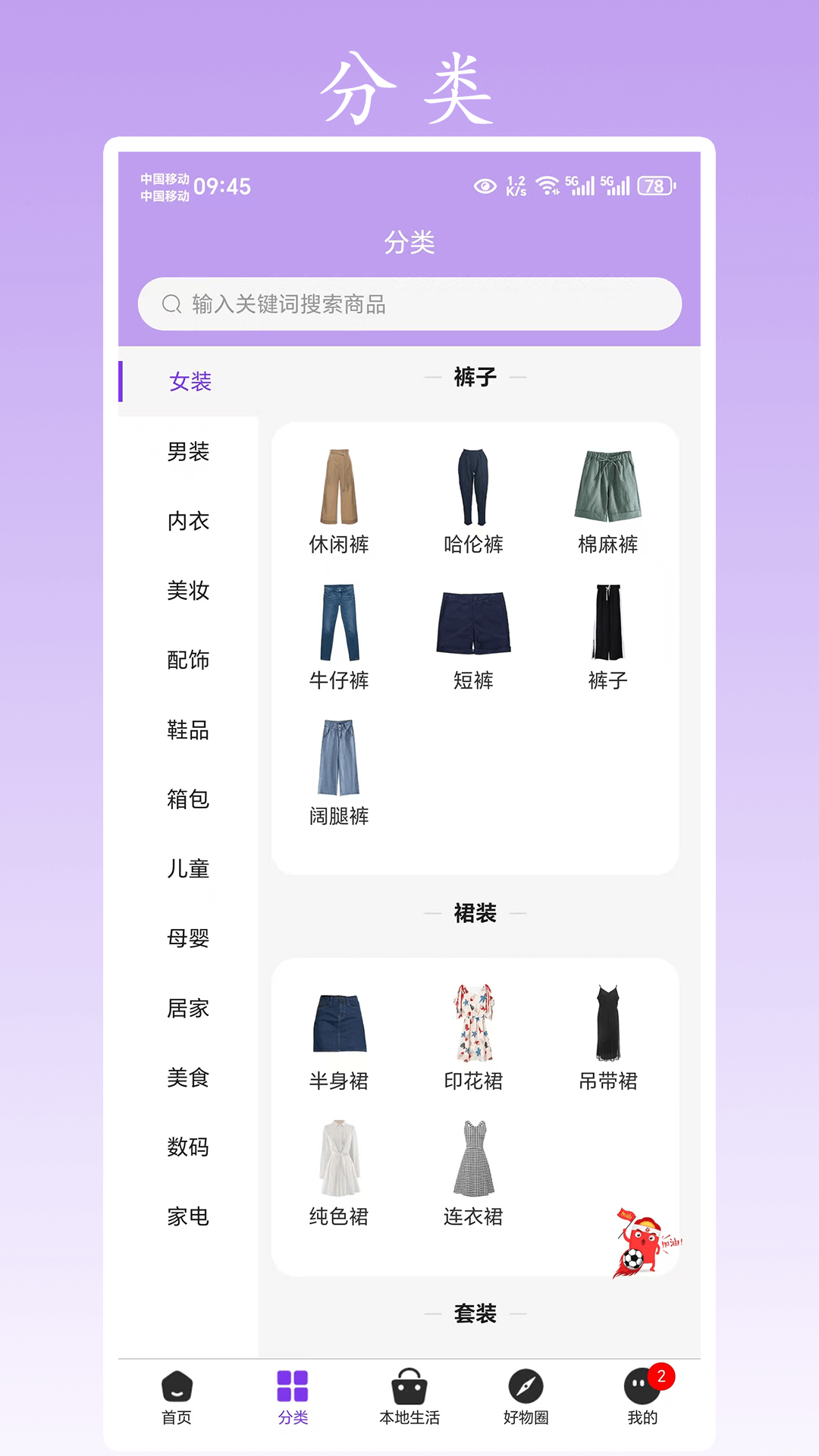The image size is (819, 1456).
Task: Select the 男装 category
Action: click(188, 453)
